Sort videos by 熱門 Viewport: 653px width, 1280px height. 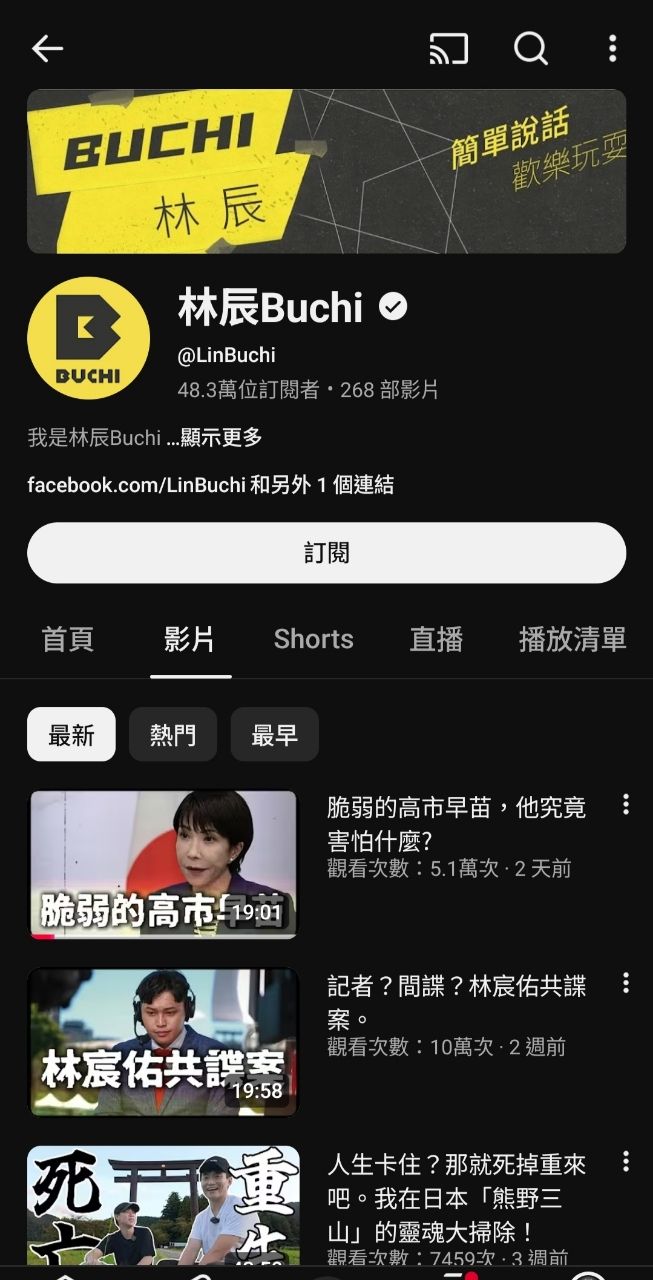click(173, 735)
